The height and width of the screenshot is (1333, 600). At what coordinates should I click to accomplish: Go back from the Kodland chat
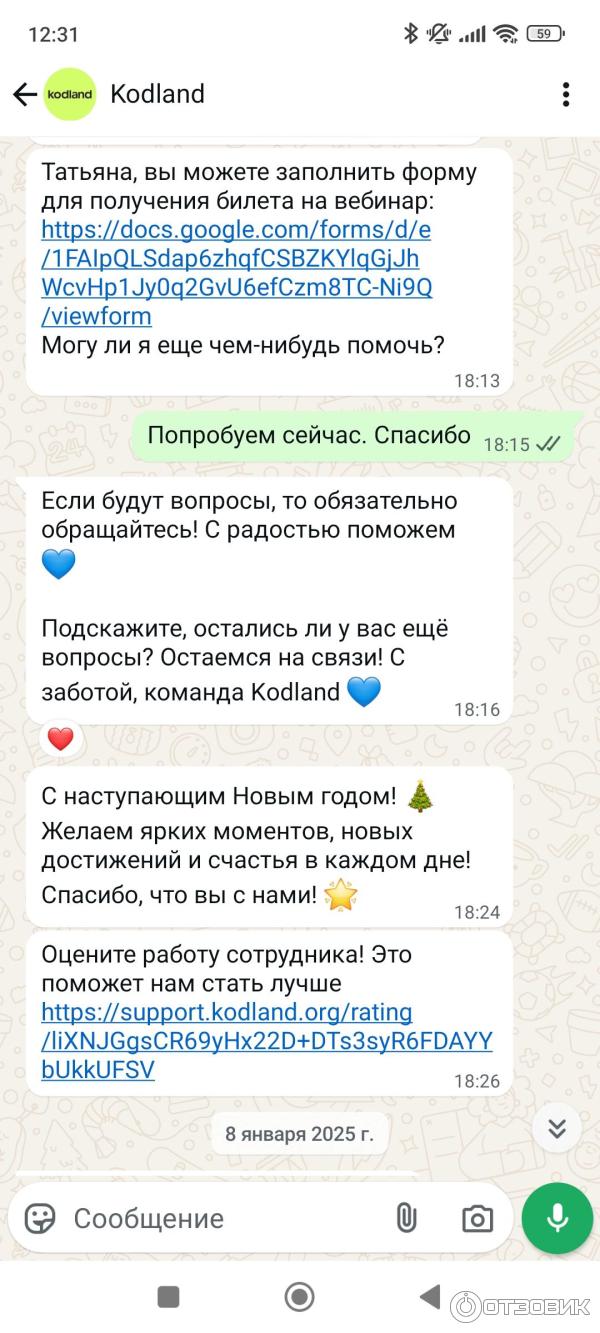[24, 94]
